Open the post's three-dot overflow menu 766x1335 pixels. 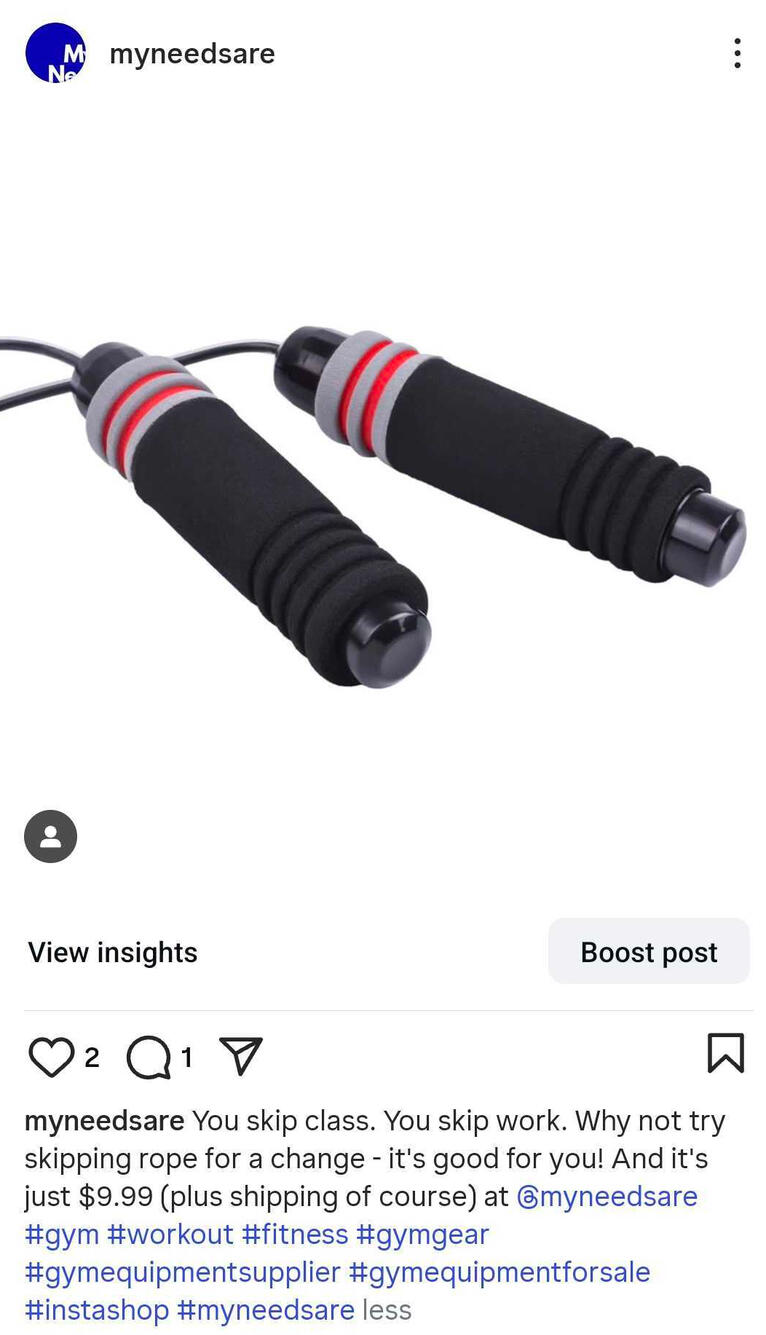(737, 53)
